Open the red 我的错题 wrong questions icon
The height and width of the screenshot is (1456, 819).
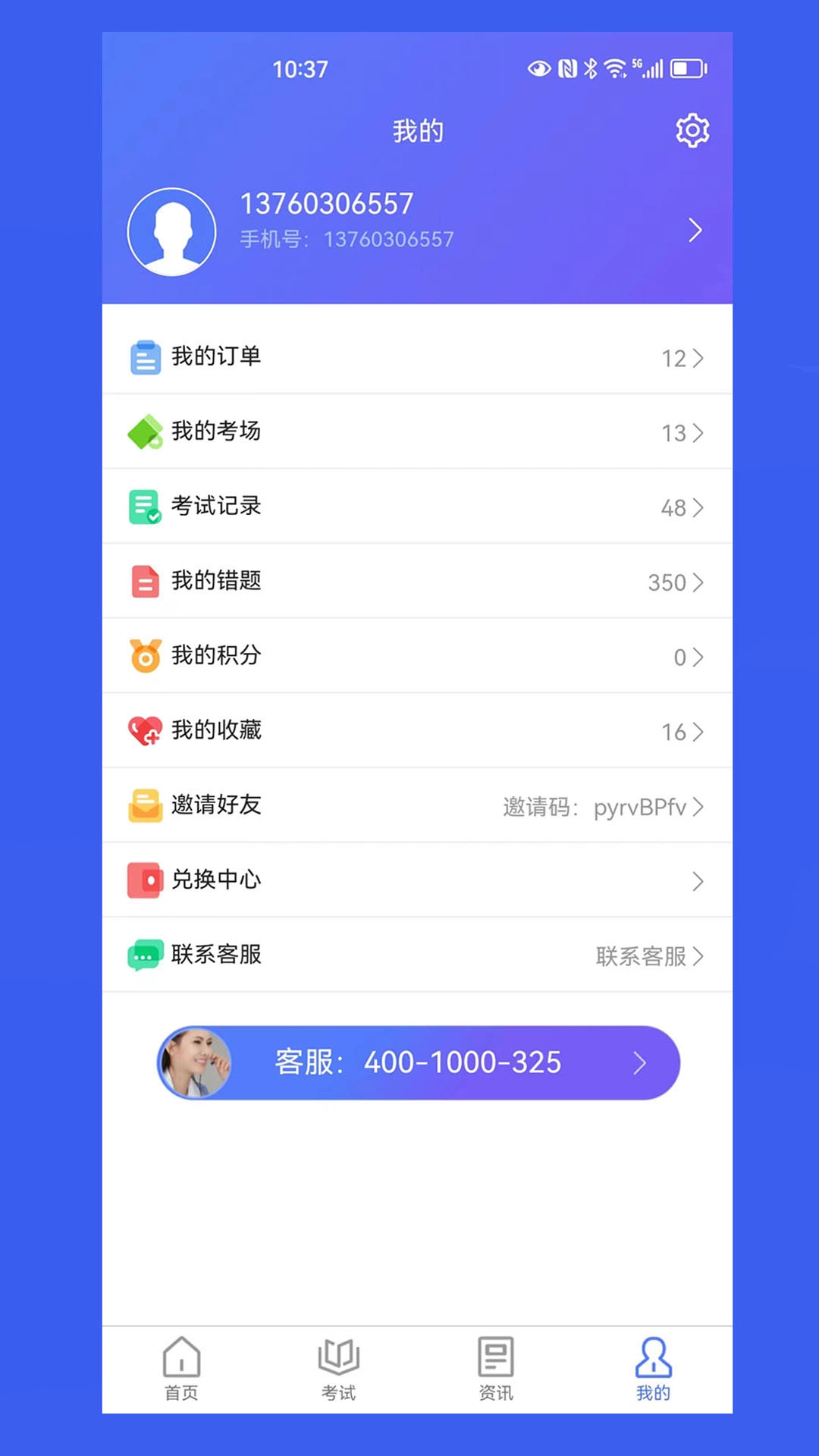click(x=145, y=581)
